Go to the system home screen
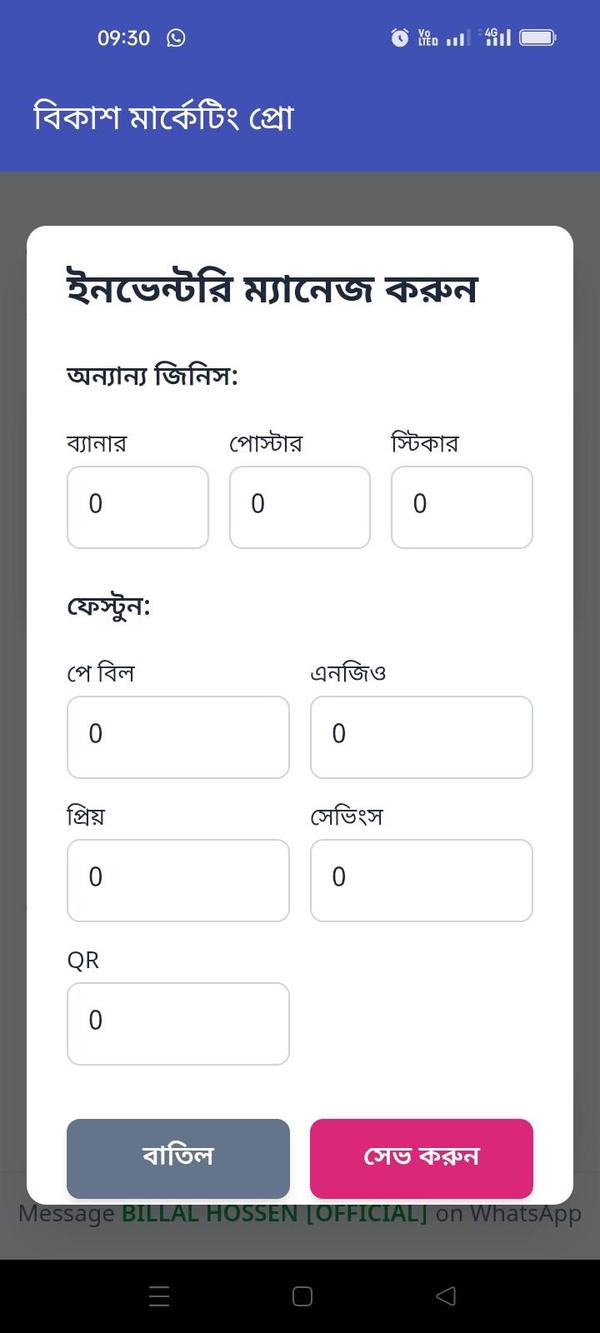Image resolution: width=600 pixels, height=1333 pixels. point(302,1296)
